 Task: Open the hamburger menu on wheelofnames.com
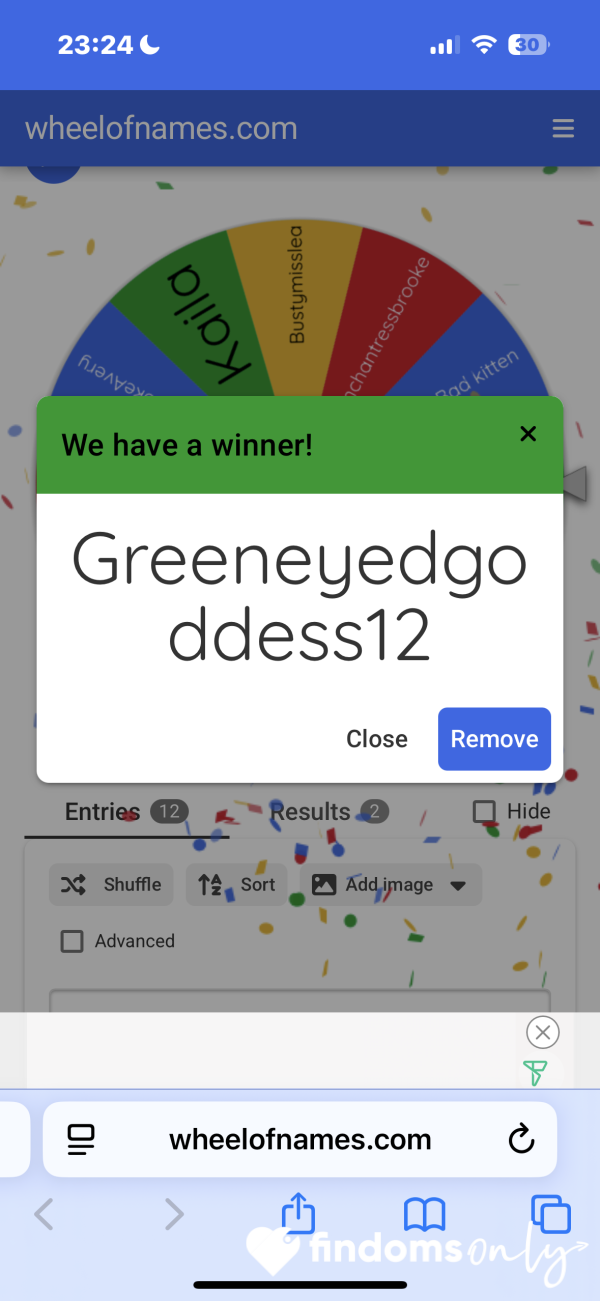point(563,129)
